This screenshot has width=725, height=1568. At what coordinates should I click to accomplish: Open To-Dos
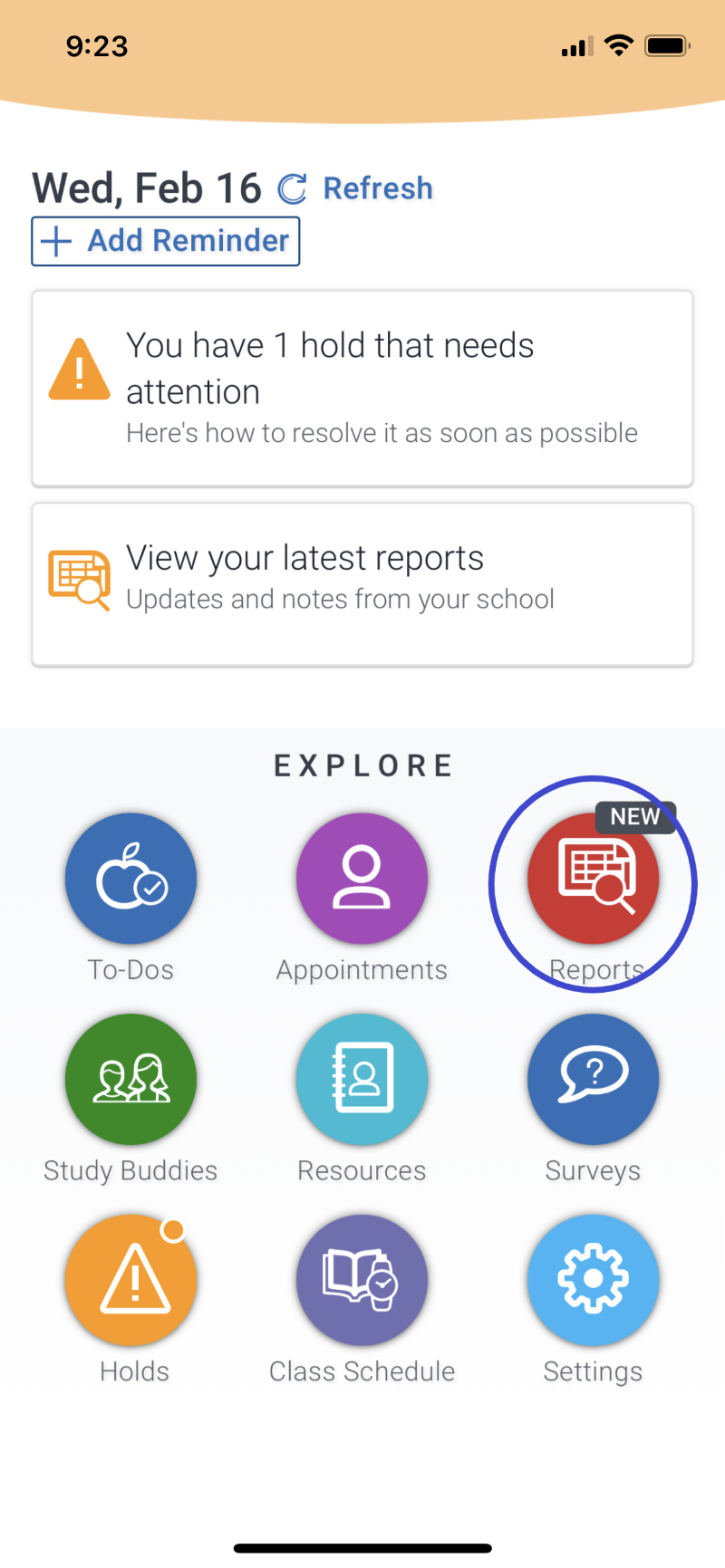click(x=130, y=879)
